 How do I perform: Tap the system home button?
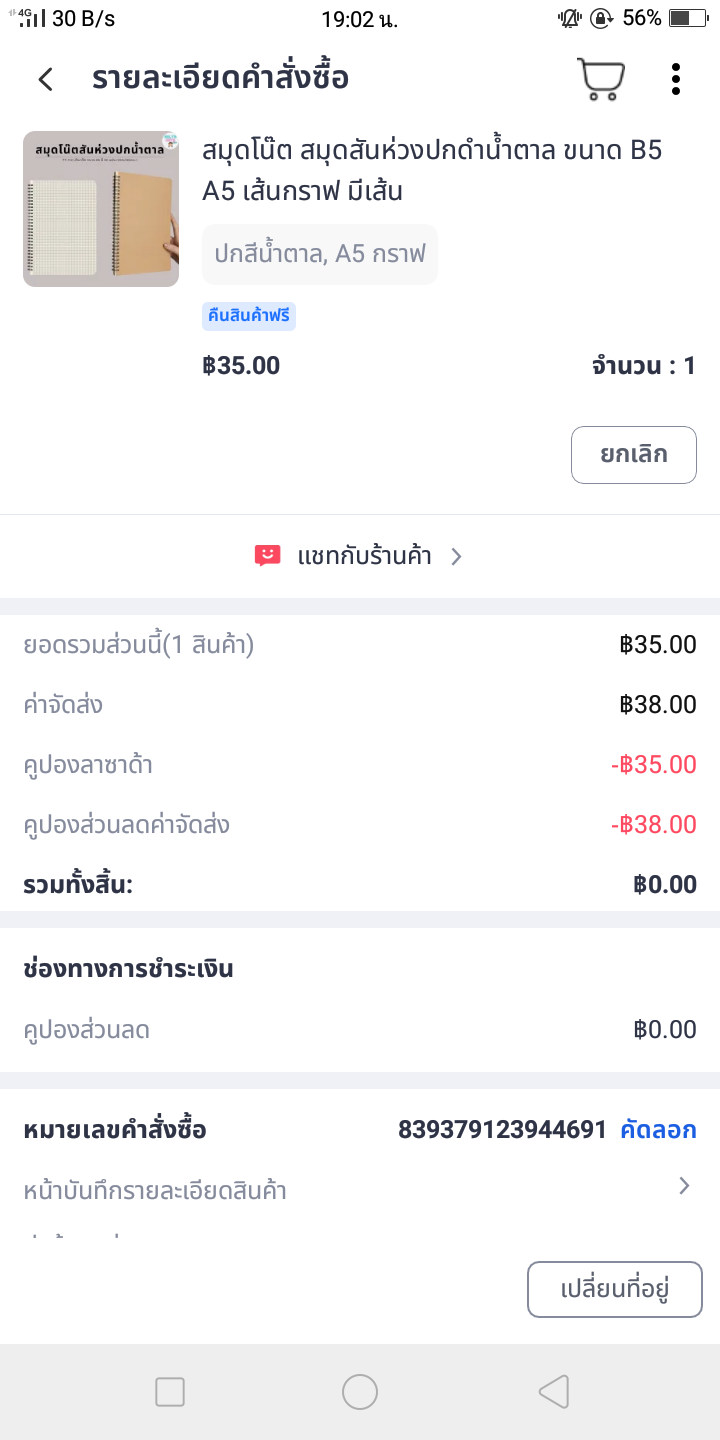tap(360, 1391)
